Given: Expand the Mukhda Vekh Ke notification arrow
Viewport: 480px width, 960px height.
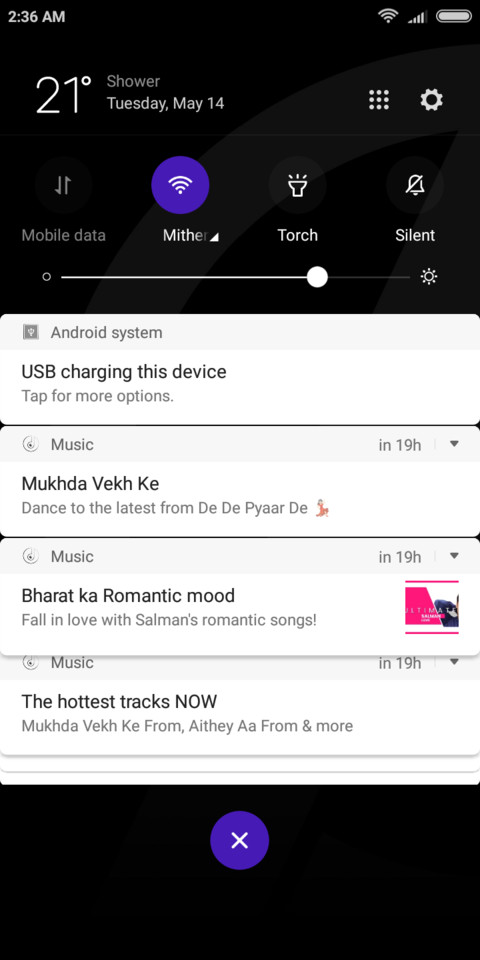Looking at the screenshot, I should click(454, 444).
